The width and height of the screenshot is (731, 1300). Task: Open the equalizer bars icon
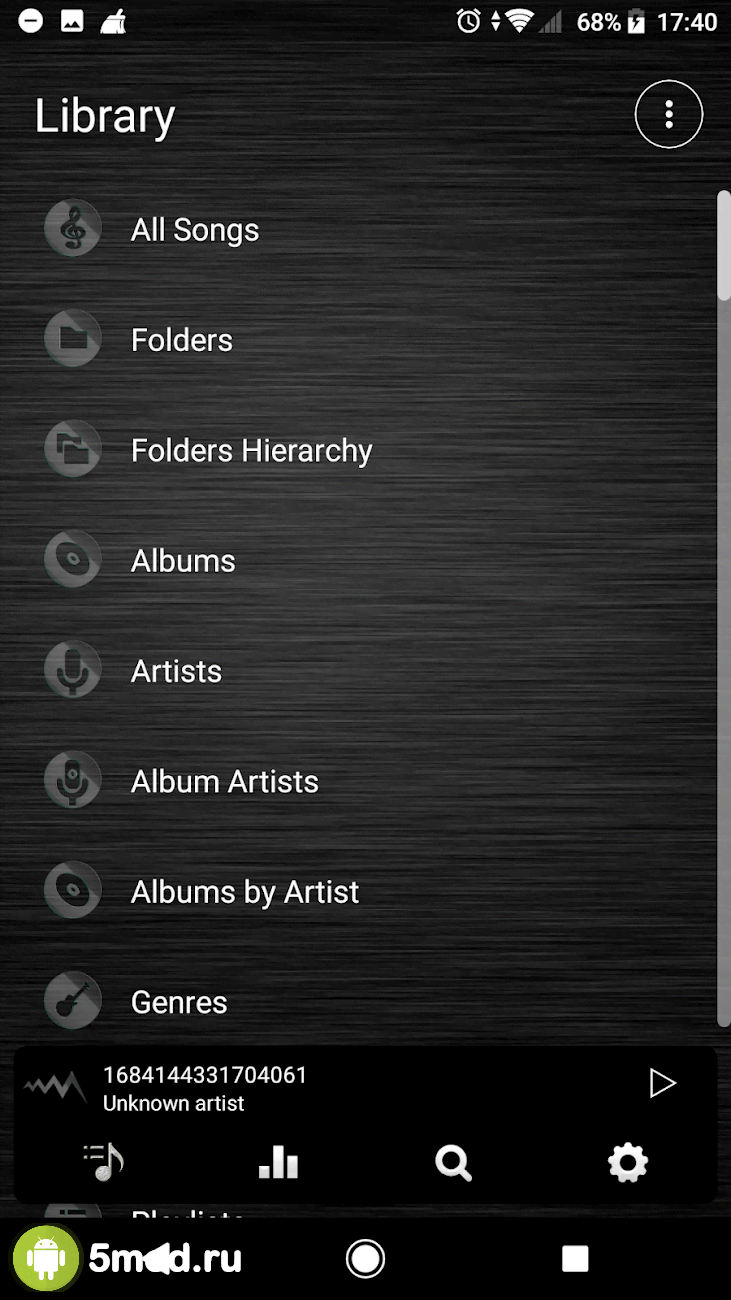click(278, 1163)
